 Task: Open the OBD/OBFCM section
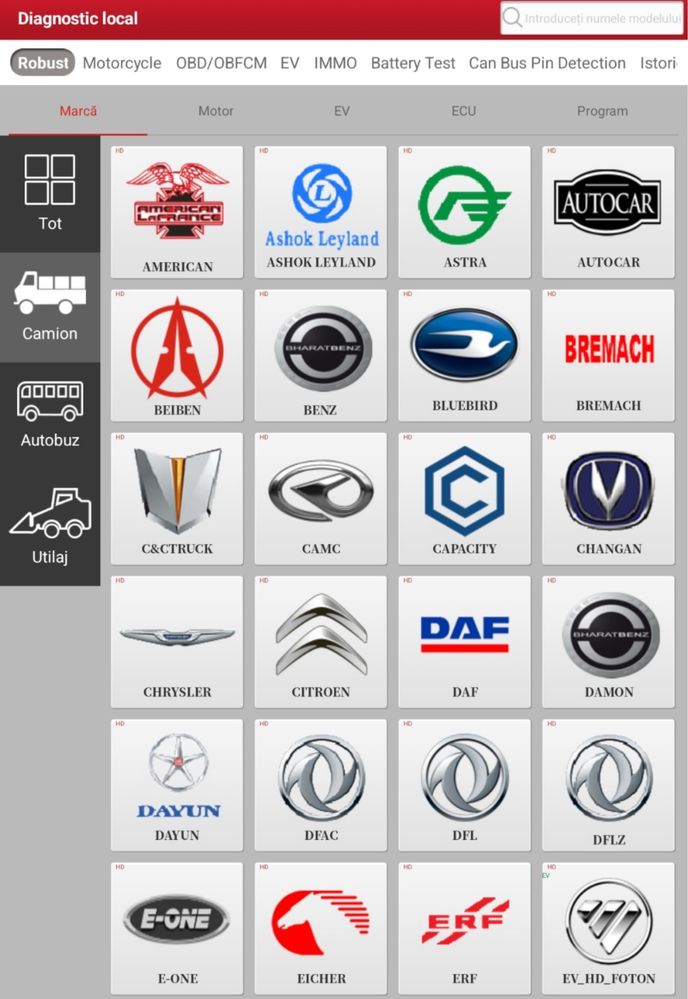click(x=221, y=63)
